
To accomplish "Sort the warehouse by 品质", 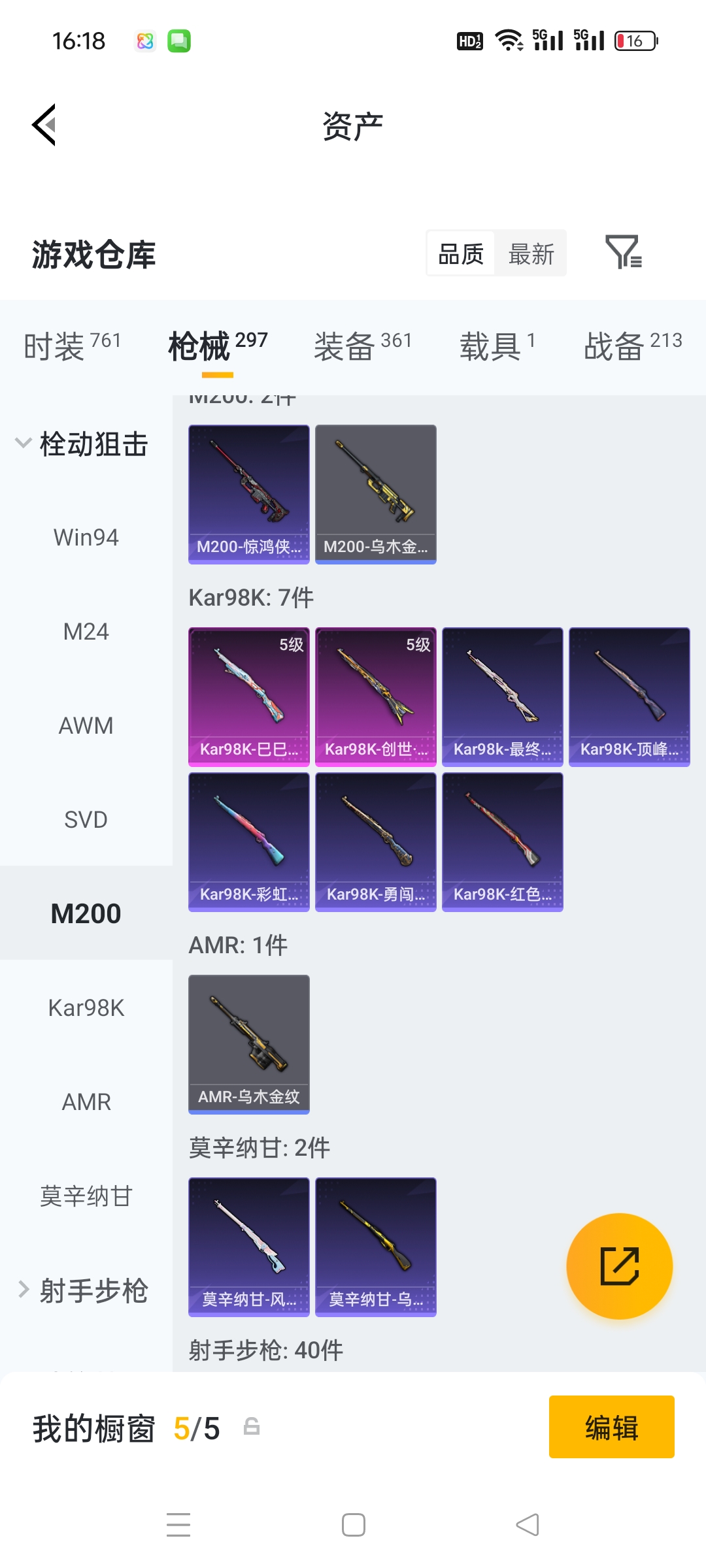I will [461, 253].
